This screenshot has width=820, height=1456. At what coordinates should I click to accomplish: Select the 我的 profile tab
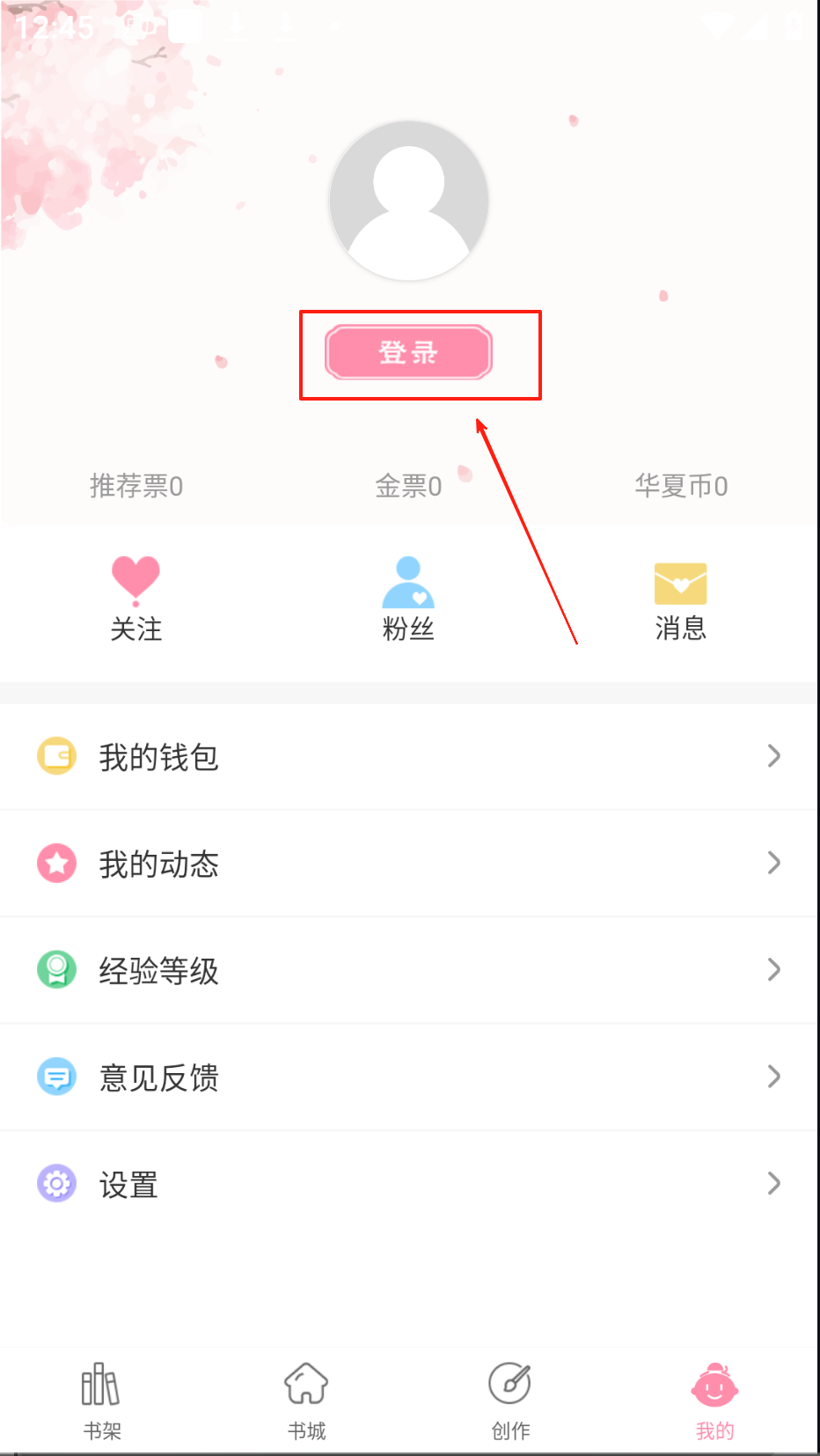[714, 1401]
